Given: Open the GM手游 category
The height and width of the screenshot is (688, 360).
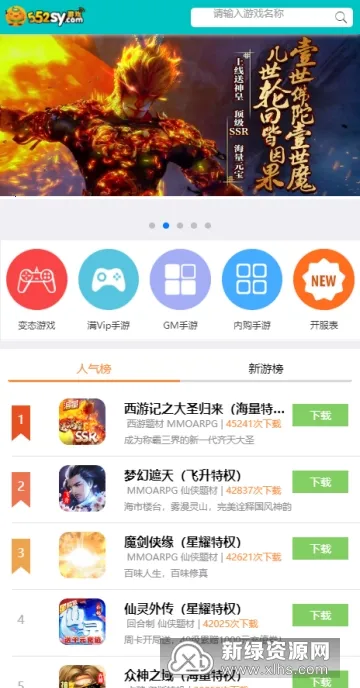Looking at the screenshot, I should [180, 290].
